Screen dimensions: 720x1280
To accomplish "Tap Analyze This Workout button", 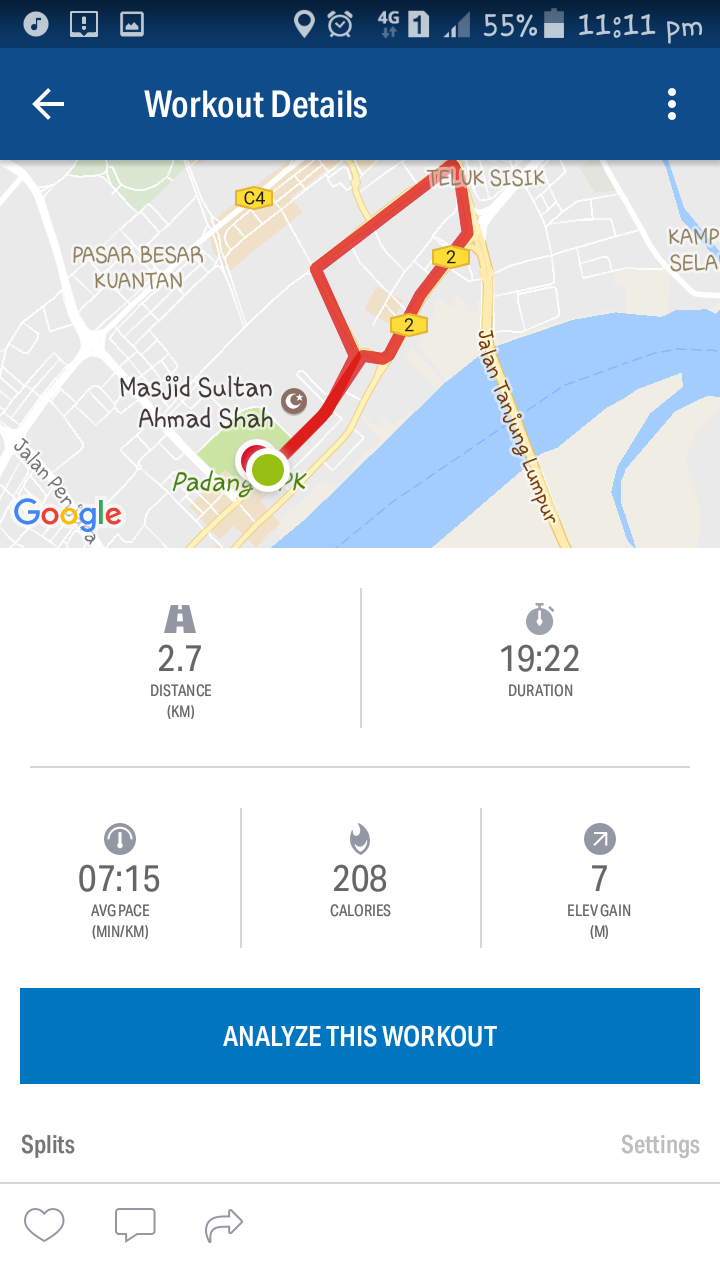I will point(360,1036).
